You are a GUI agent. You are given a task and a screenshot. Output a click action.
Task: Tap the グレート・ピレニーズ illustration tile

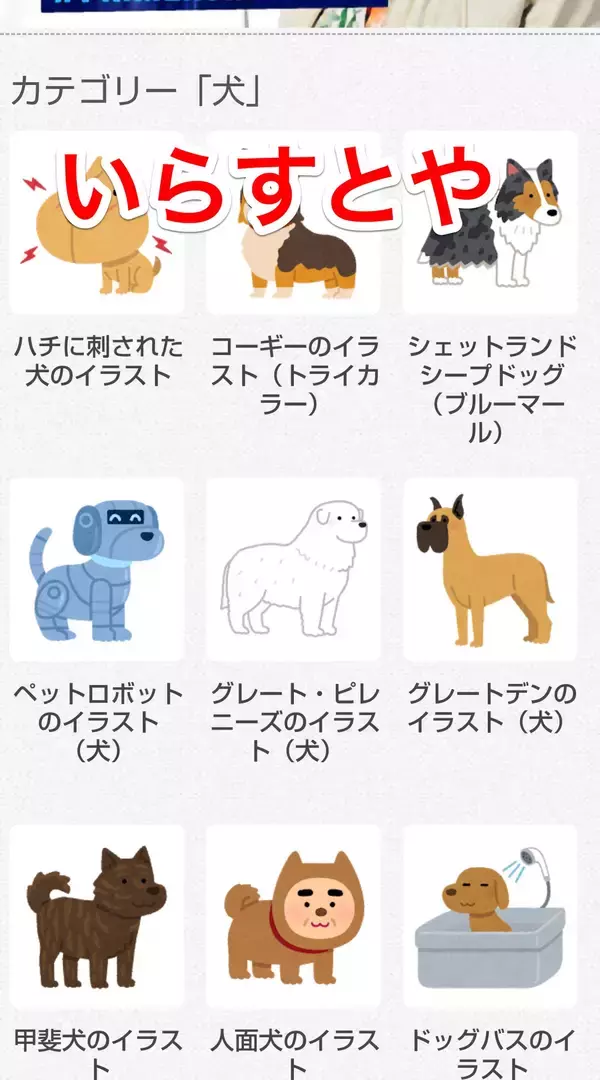[293, 570]
